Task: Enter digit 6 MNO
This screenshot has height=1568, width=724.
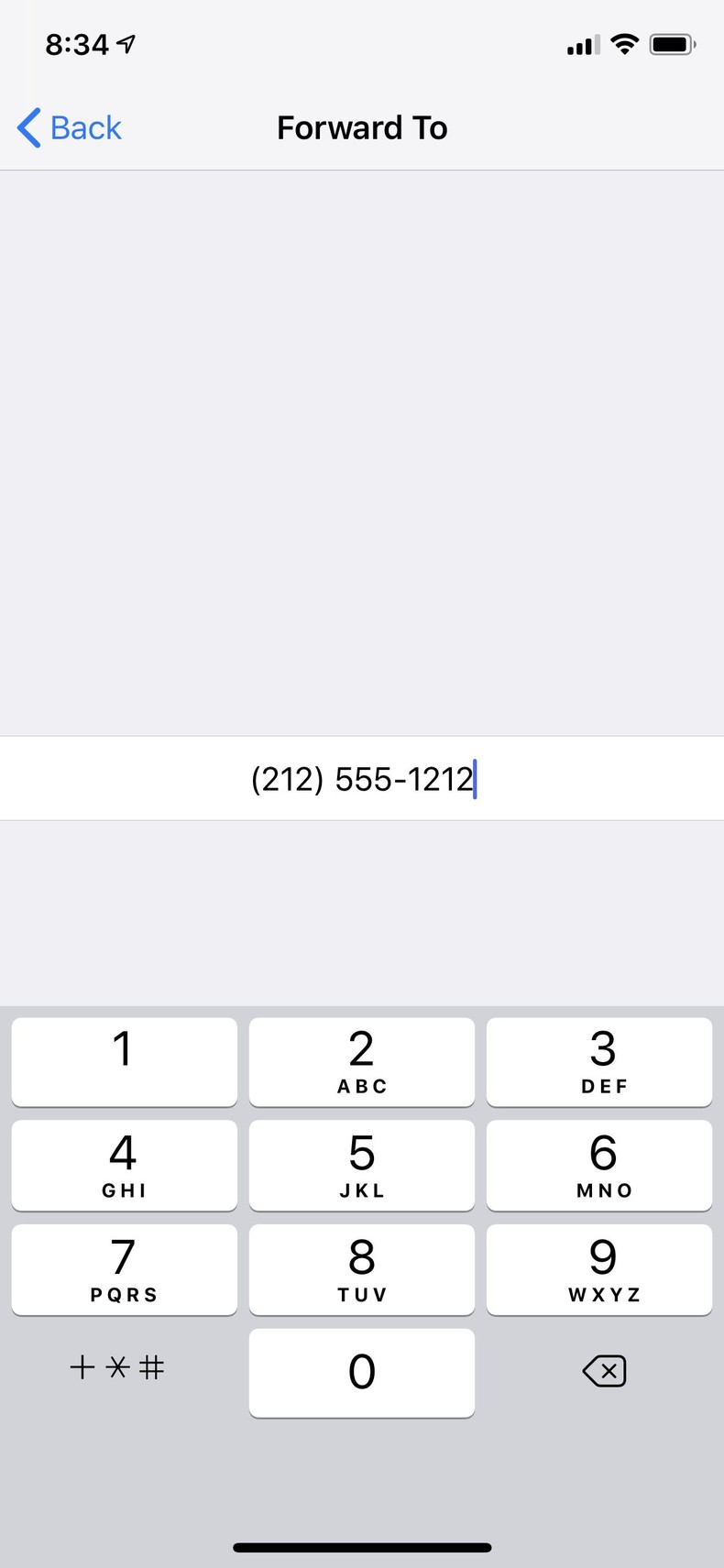Action: (599, 1165)
